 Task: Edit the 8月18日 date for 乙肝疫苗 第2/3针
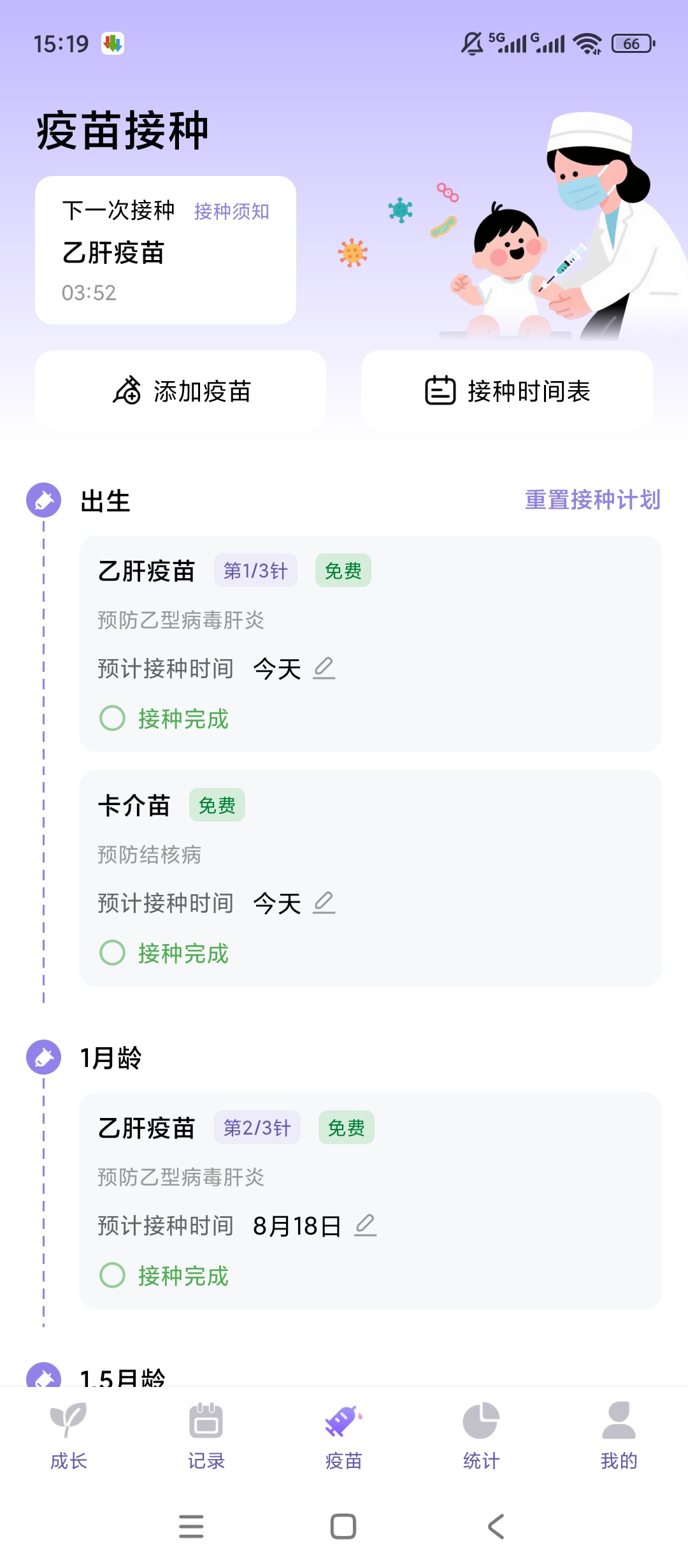coord(365,1225)
